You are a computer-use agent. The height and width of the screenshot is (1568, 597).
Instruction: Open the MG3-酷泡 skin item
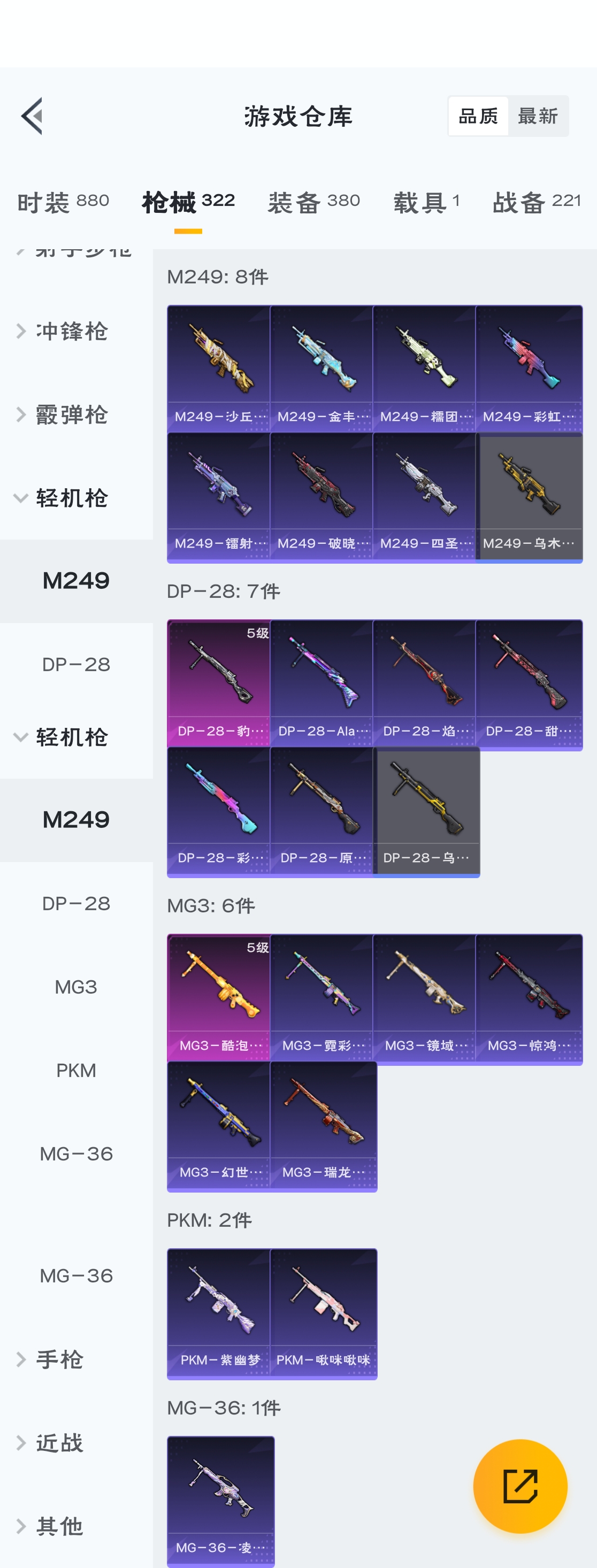coord(219,998)
